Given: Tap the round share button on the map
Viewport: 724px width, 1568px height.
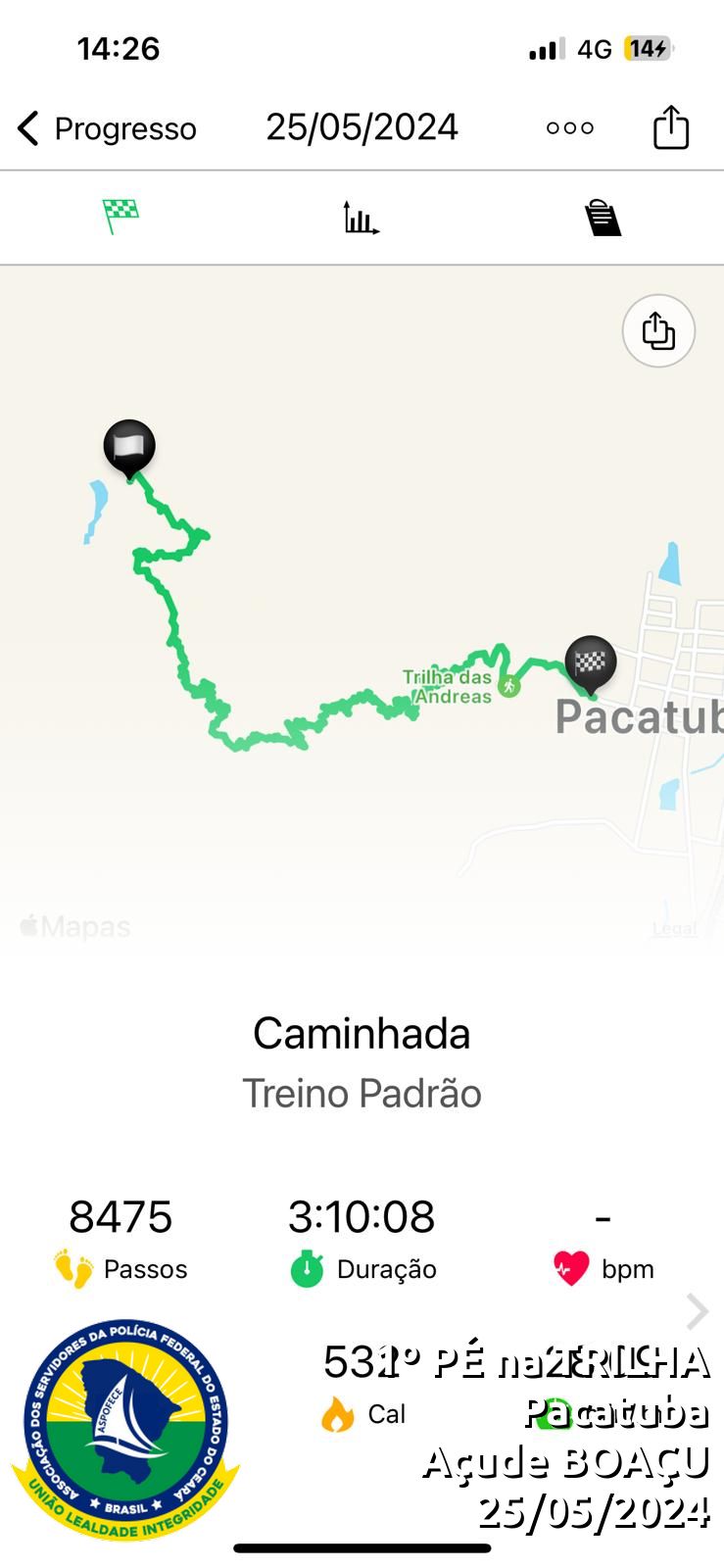Looking at the screenshot, I should click(x=658, y=331).
